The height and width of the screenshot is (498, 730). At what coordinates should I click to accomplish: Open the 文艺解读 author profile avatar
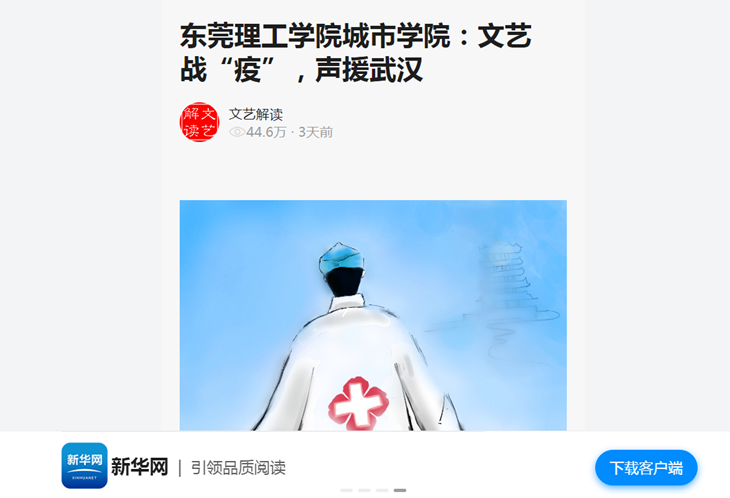coord(199,122)
